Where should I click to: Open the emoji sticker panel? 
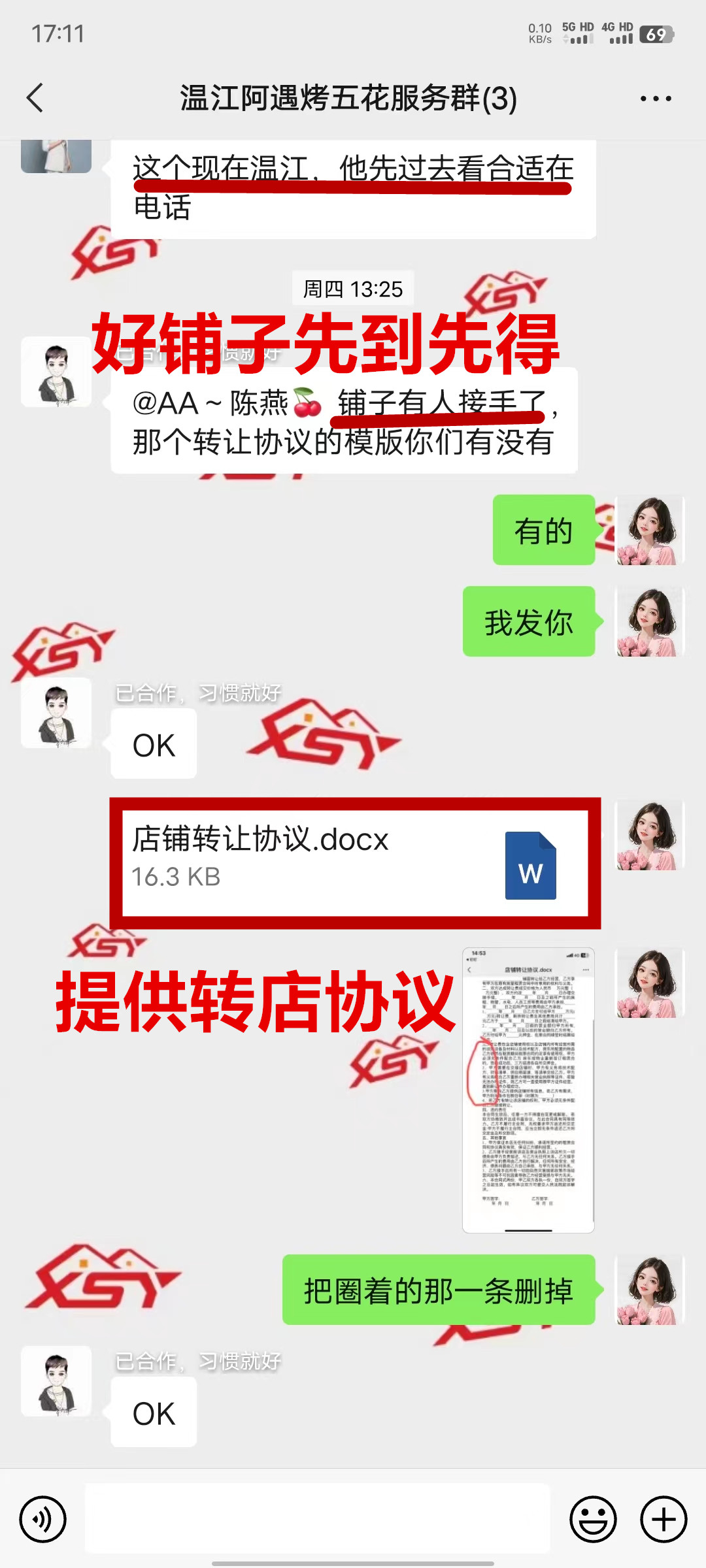click(x=593, y=1519)
